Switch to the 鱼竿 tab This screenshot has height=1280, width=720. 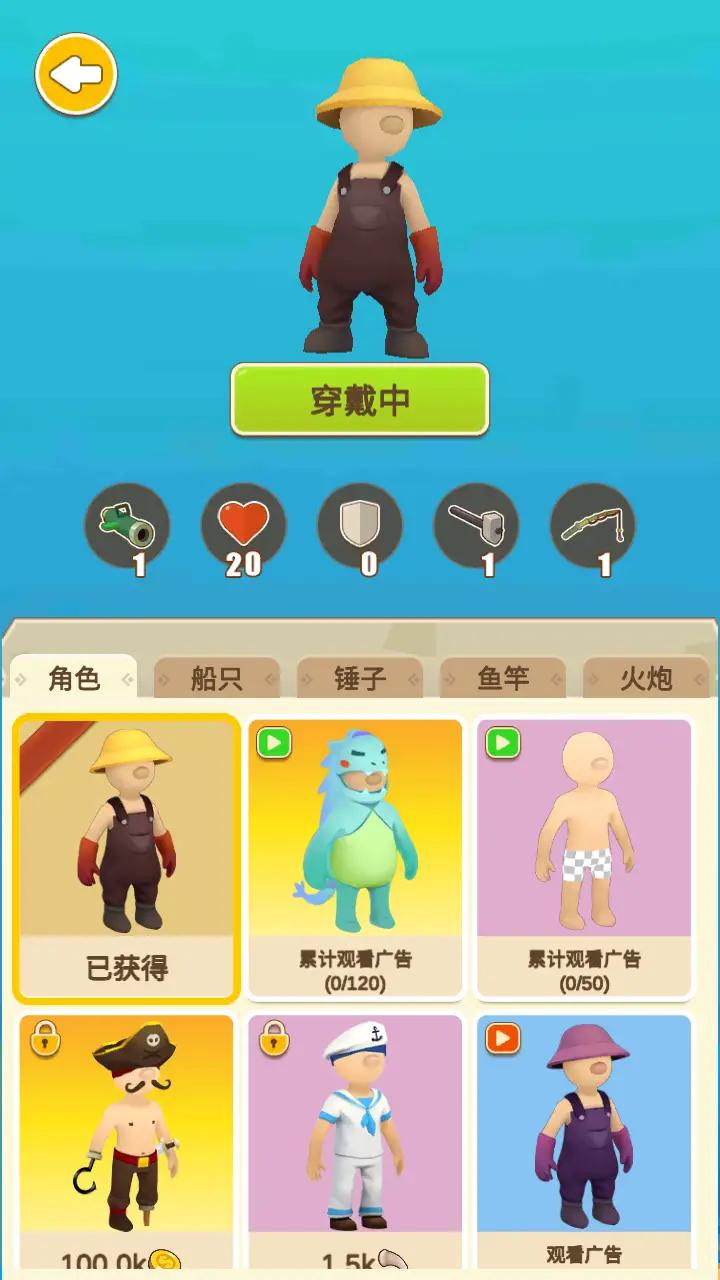(502, 678)
